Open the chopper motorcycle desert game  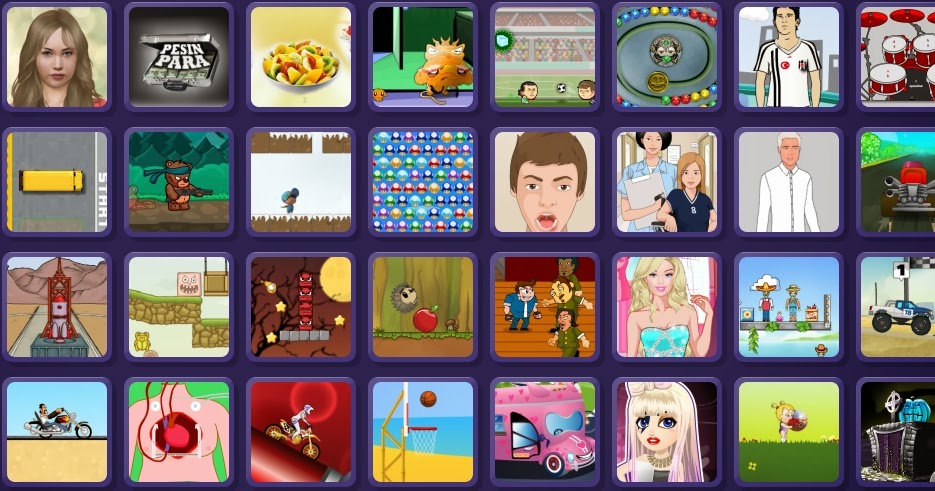(57, 431)
